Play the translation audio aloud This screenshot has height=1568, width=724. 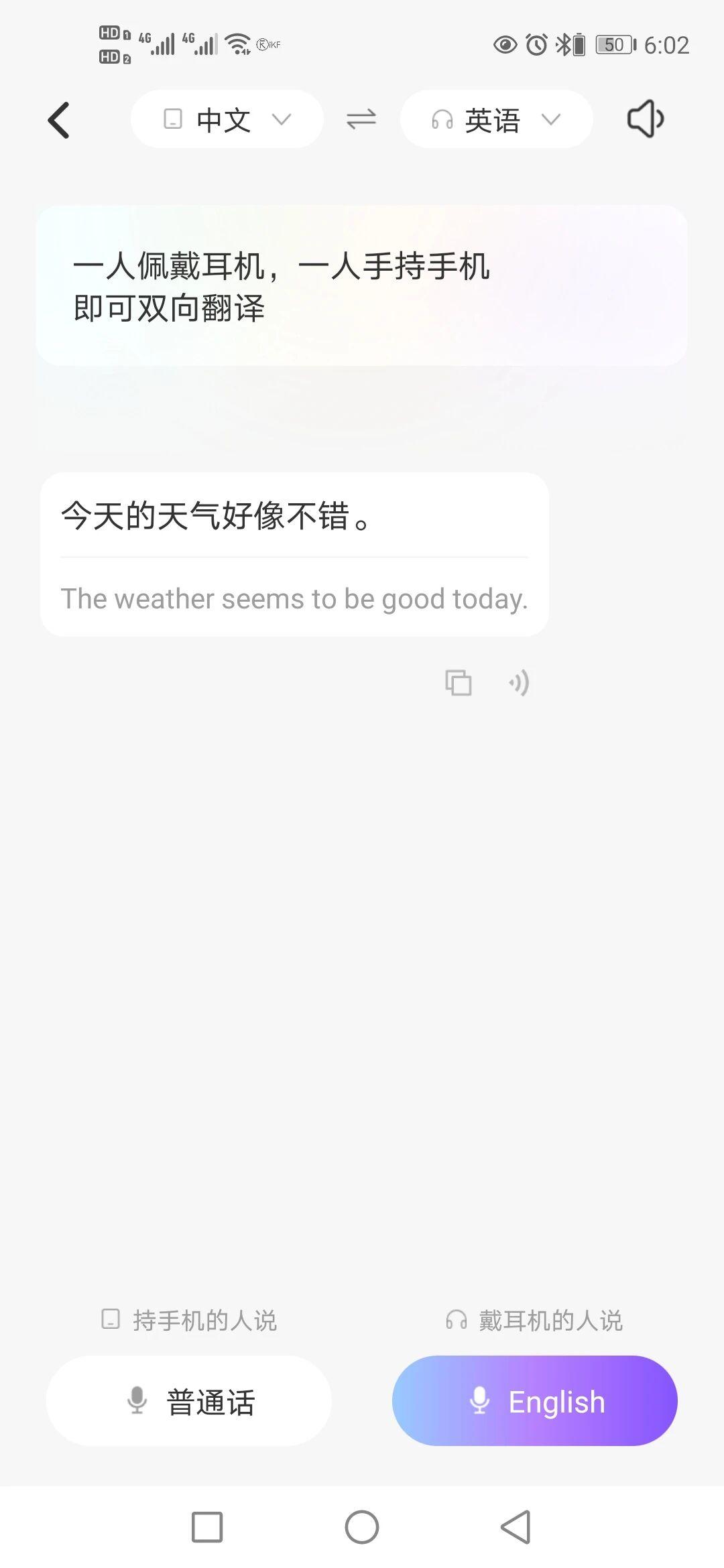[519, 683]
